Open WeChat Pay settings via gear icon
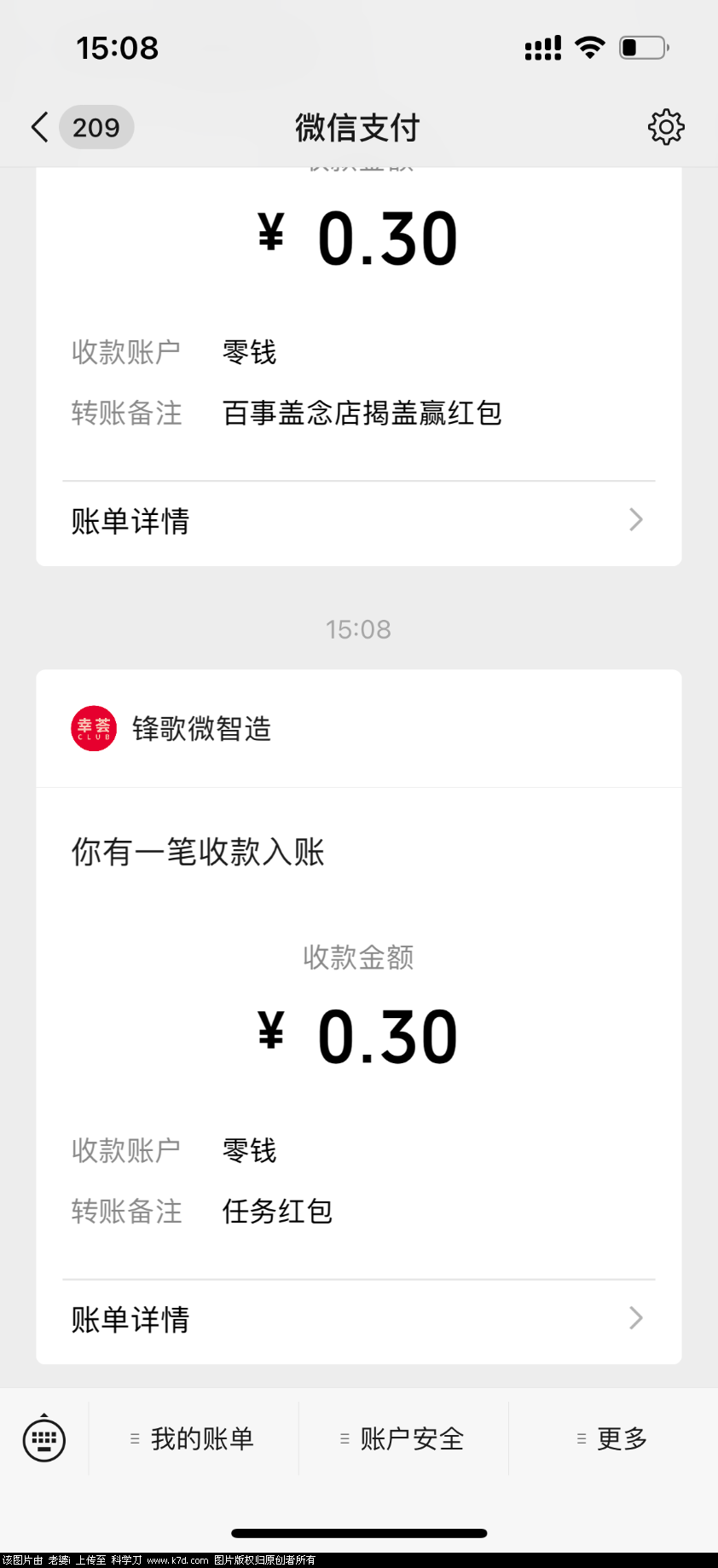 (x=666, y=126)
